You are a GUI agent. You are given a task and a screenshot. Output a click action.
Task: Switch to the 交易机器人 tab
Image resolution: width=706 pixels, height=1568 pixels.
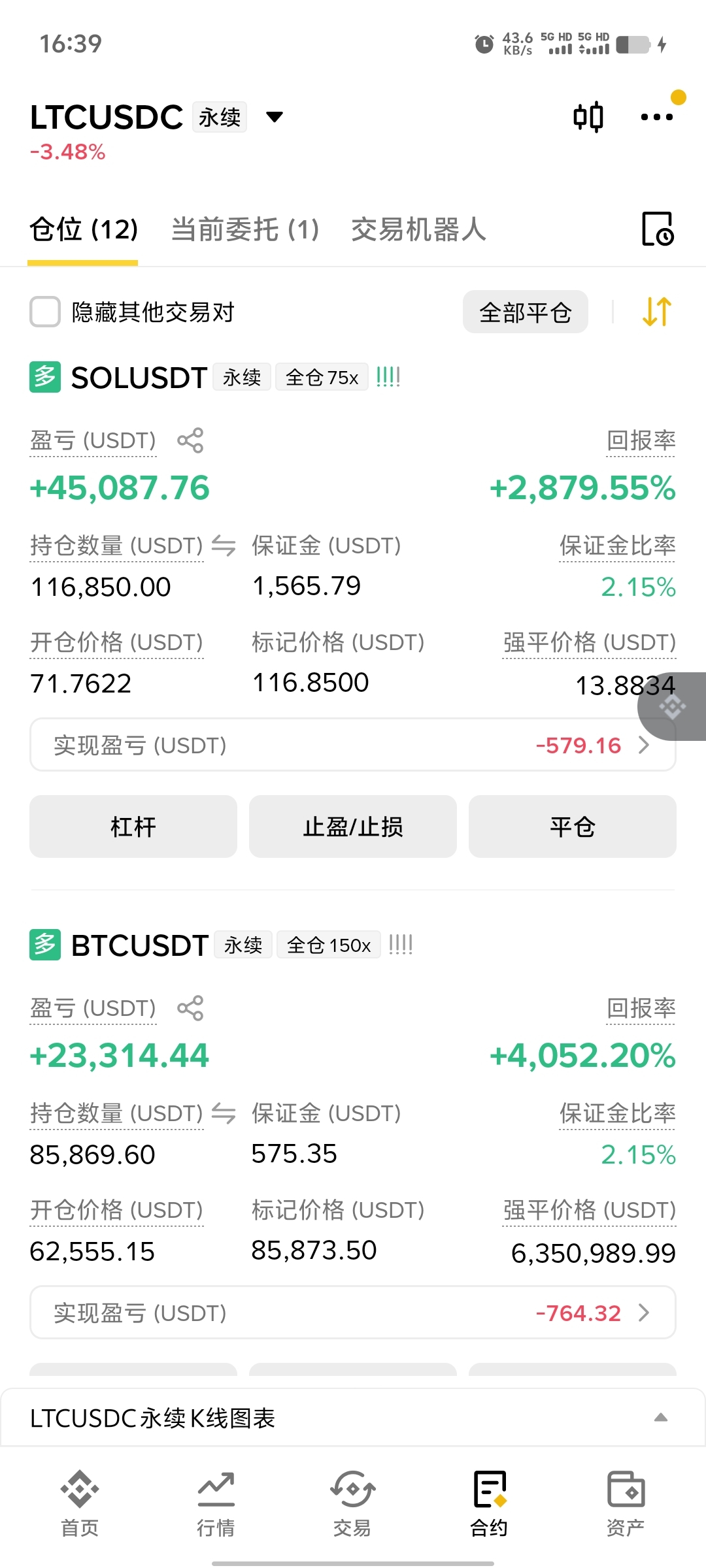click(x=418, y=230)
